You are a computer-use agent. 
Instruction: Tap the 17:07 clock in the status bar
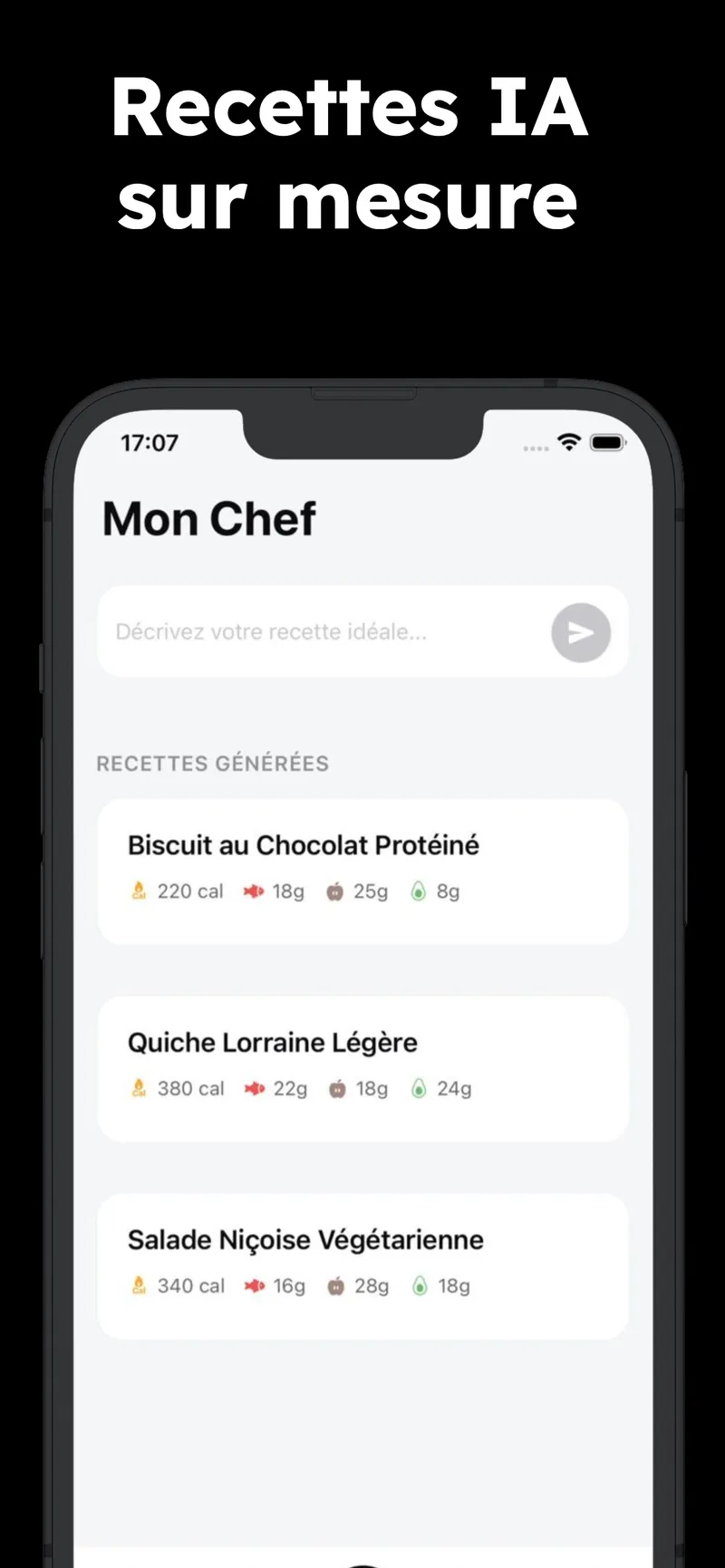(x=150, y=443)
